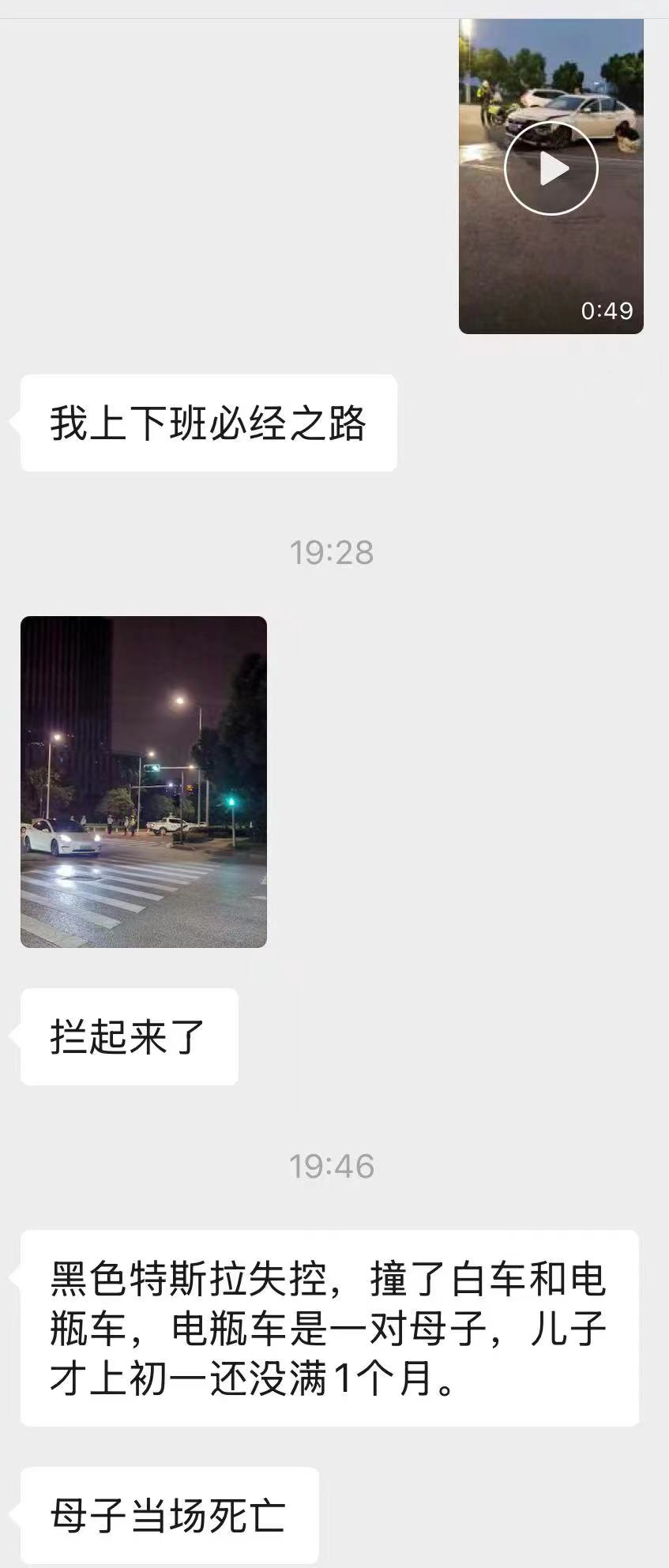This screenshot has height=1568, width=669.
Task: Tap the '拦起来了' chat bubble
Action: click(129, 1036)
